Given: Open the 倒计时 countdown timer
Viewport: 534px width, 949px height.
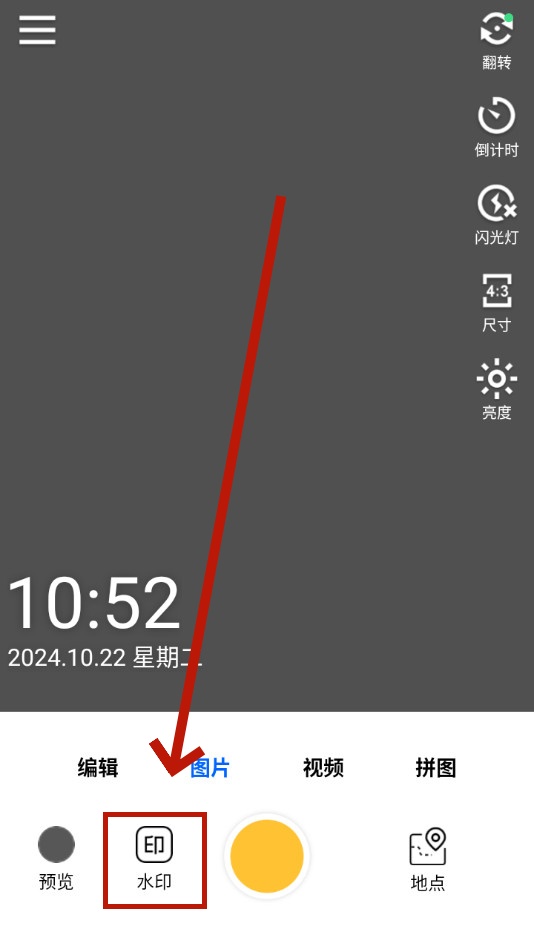Looking at the screenshot, I should [496, 127].
